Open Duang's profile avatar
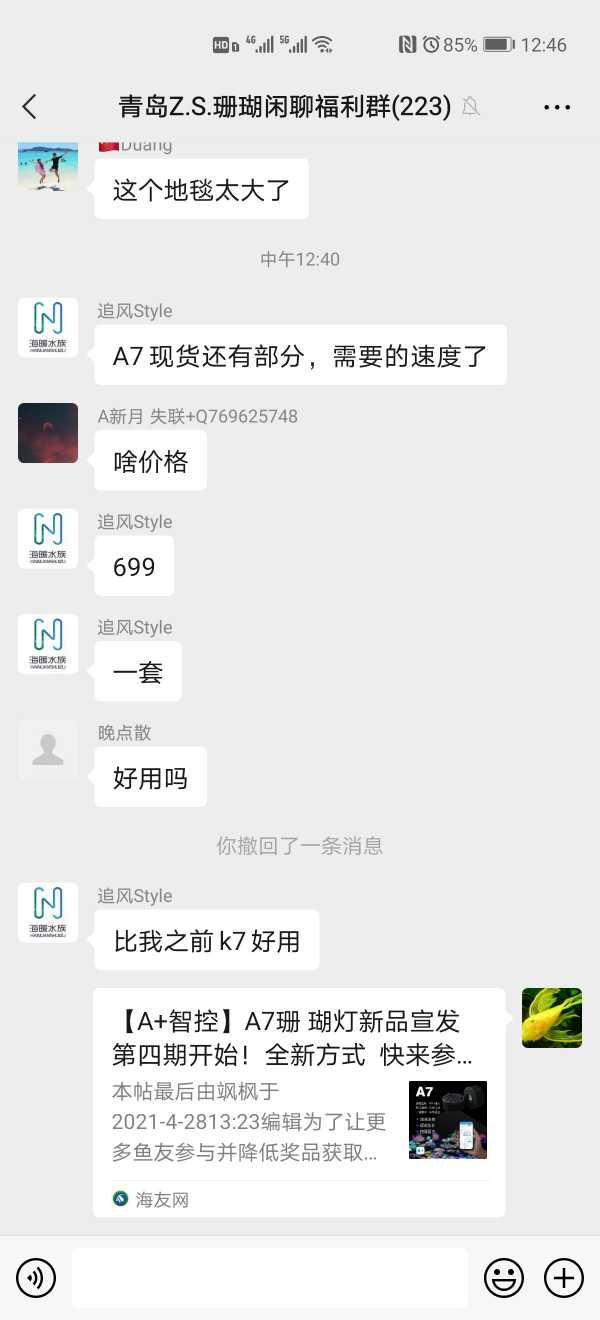This screenshot has width=600, height=1320. click(48, 166)
